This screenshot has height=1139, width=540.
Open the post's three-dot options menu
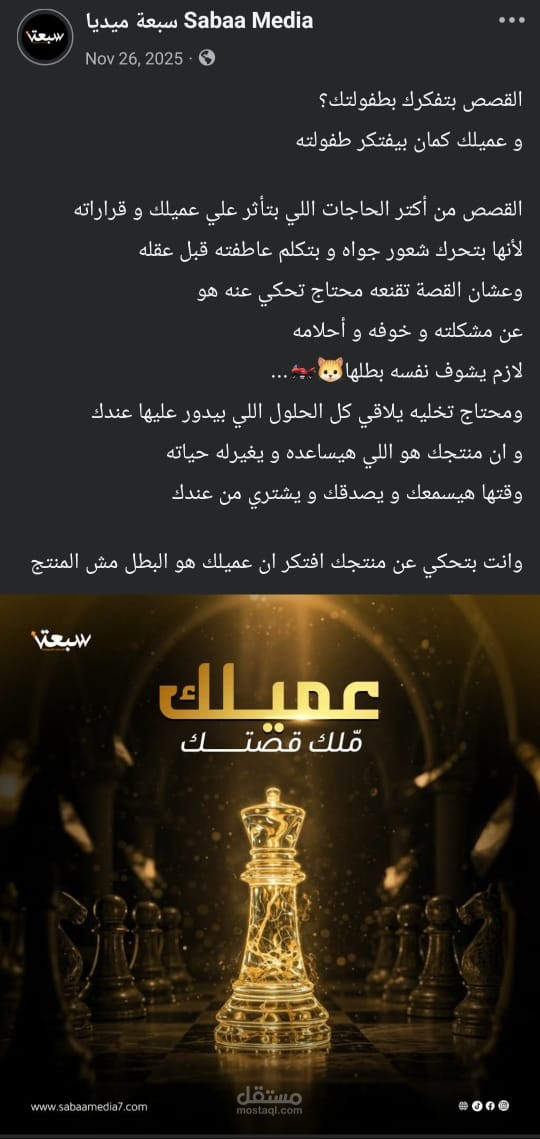click(x=512, y=20)
